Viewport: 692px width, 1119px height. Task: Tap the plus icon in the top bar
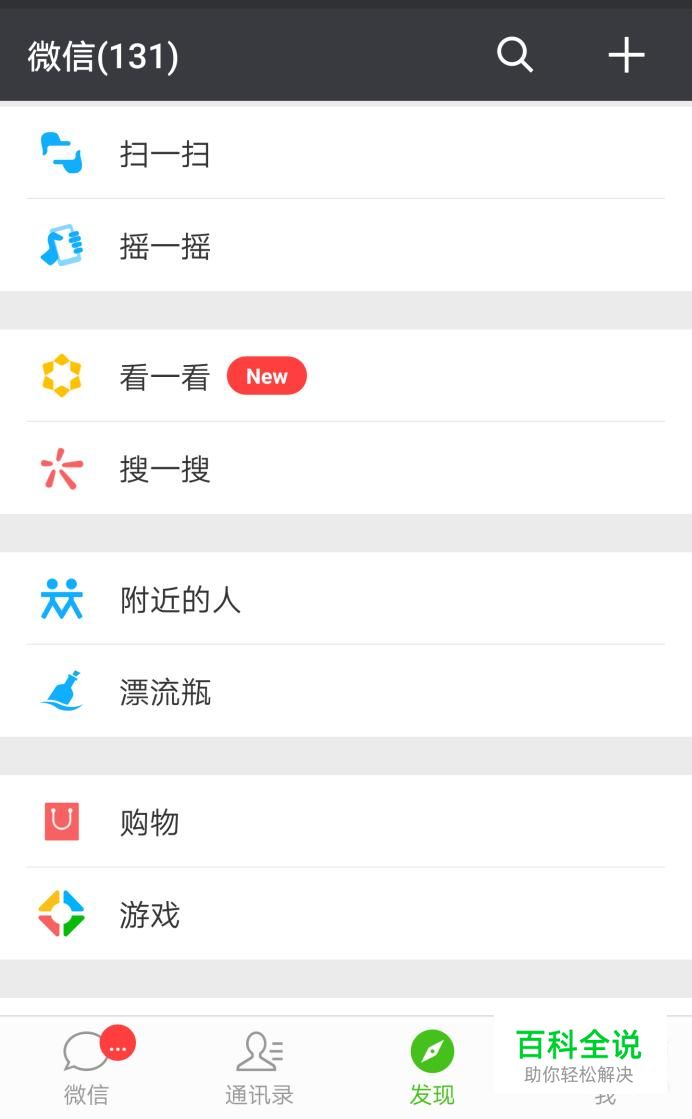coord(626,55)
